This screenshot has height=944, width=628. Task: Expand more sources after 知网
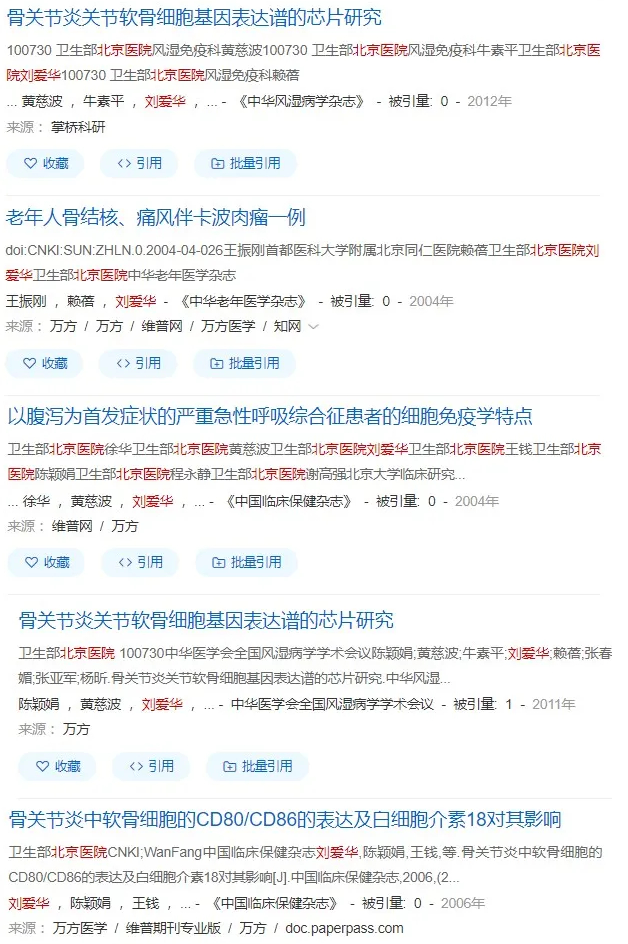click(314, 327)
